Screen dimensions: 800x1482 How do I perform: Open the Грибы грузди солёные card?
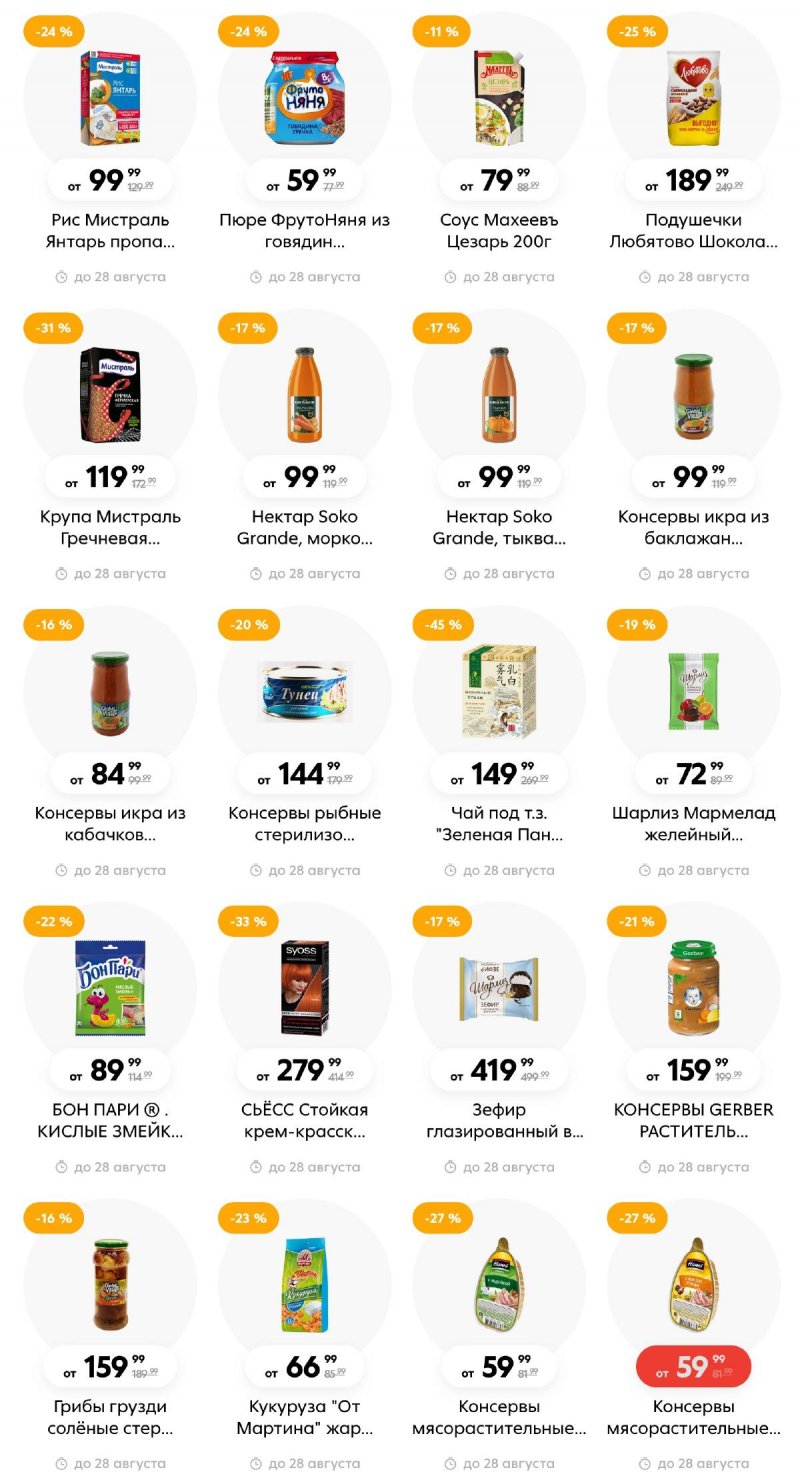click(x=109, y=1338)
